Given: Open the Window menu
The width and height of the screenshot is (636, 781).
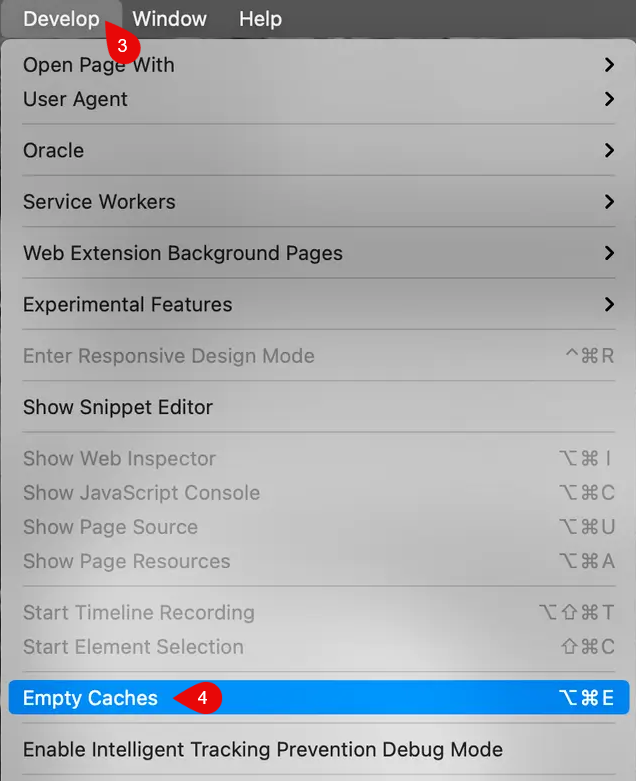Looking at the screenshot, I should [x=169, y=19].
